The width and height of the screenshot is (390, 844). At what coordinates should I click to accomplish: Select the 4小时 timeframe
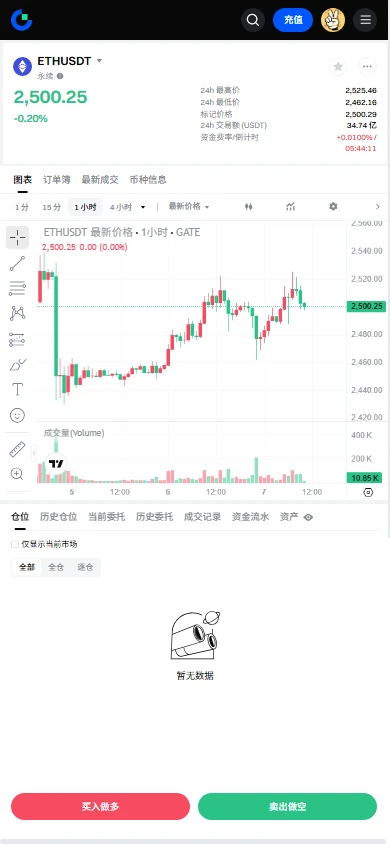(x=120, y=207)
